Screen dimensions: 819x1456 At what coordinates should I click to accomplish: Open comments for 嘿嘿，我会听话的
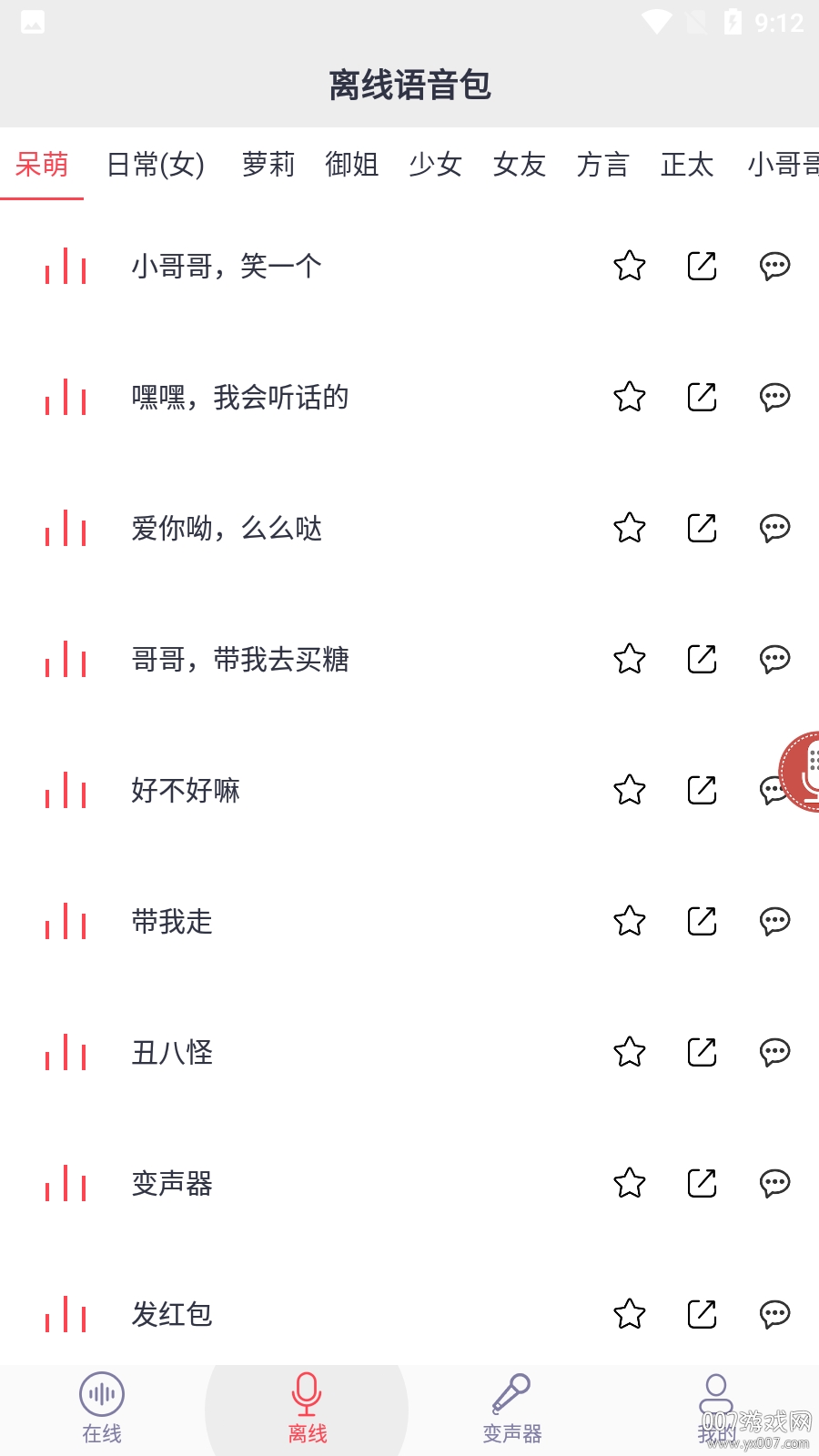[x=774, y=398]
